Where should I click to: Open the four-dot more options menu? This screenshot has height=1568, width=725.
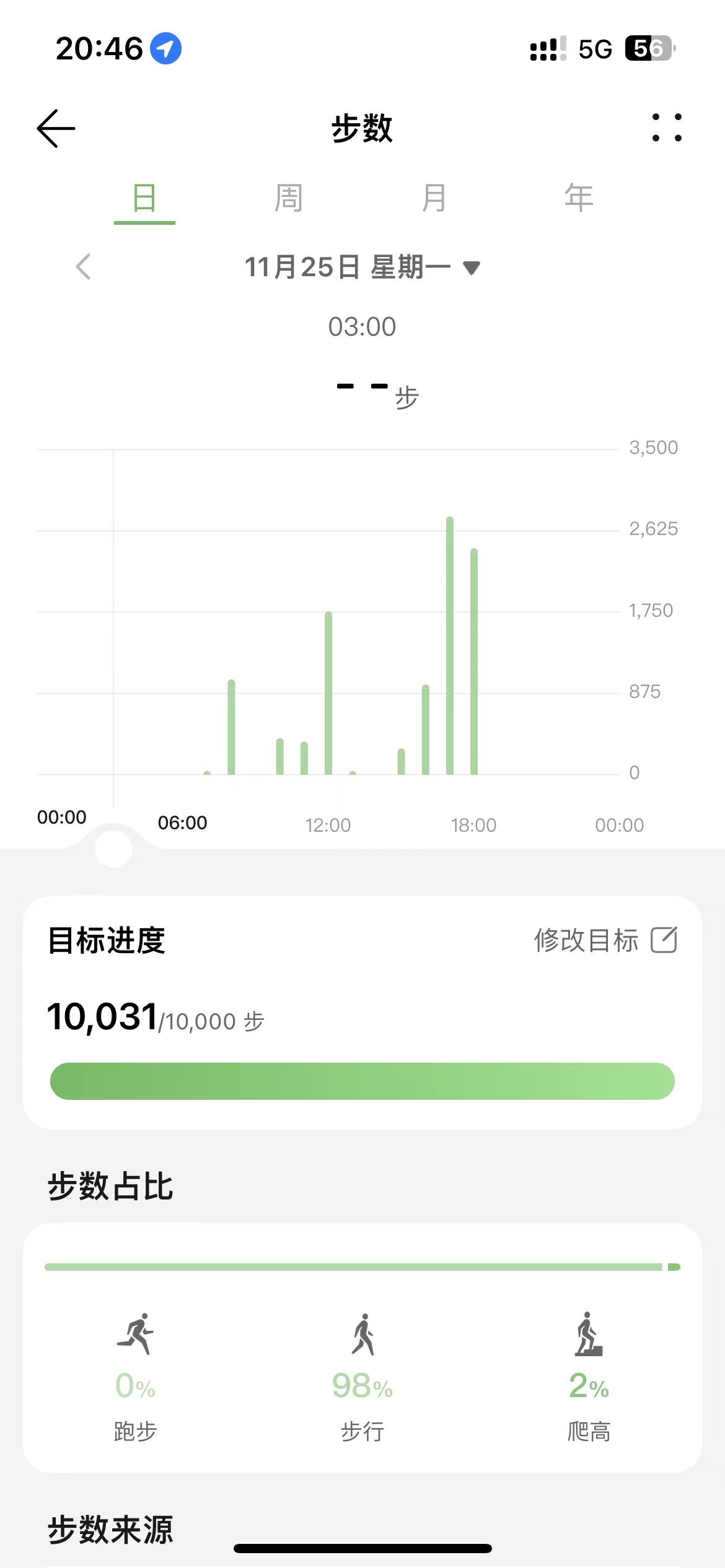point(667,128)
